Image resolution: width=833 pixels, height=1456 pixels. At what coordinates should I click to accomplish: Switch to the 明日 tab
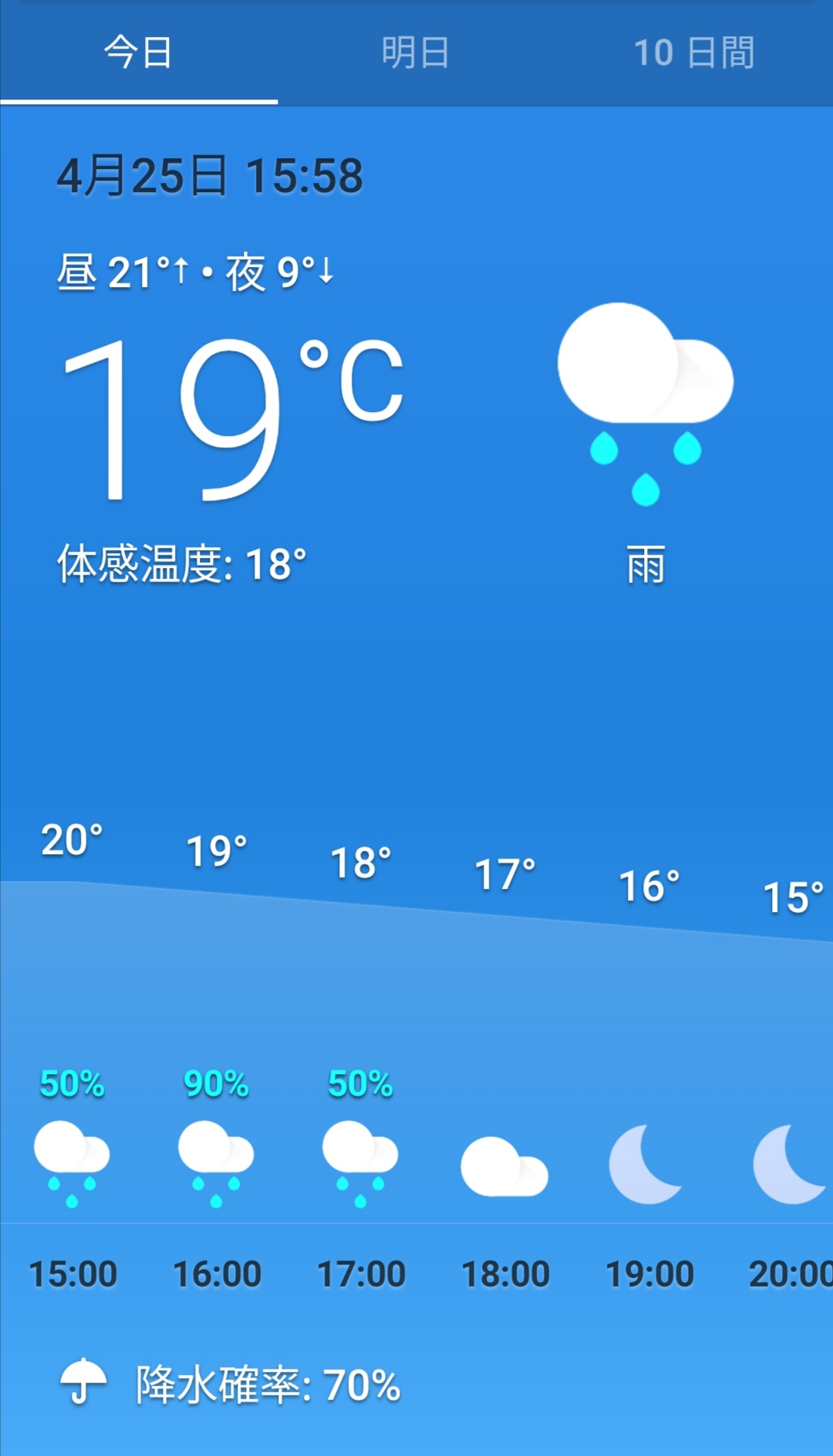(416, 52)
